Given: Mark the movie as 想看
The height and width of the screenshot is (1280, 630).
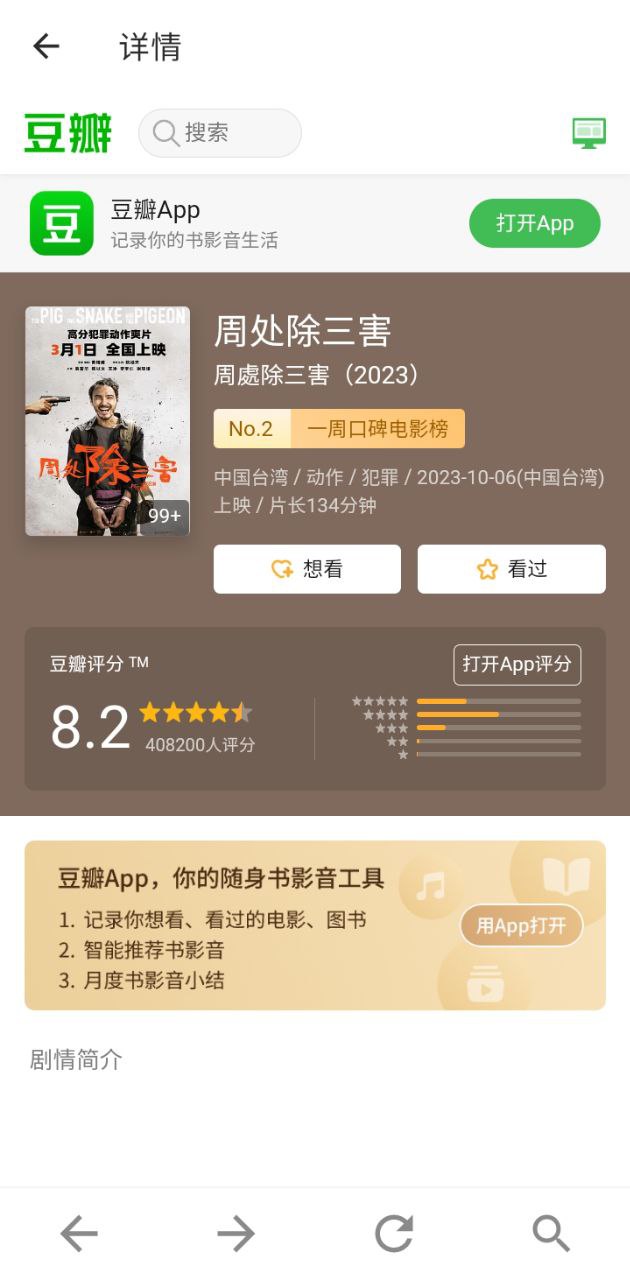Looking at the screenshot, I should coord(307,569).
